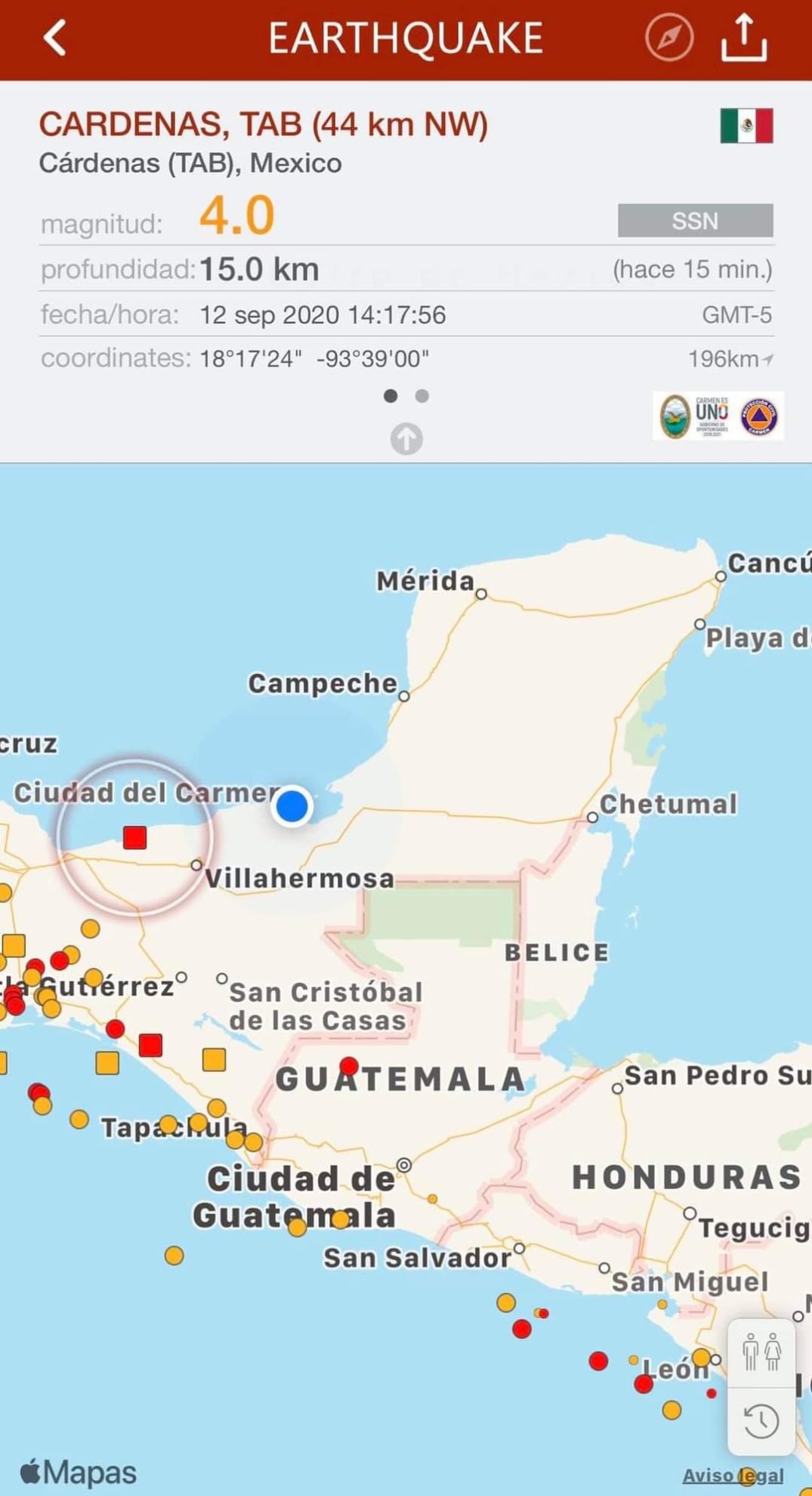
Task: Select the red square epicenter near Villahermosa
Action: tap(134, 837)
